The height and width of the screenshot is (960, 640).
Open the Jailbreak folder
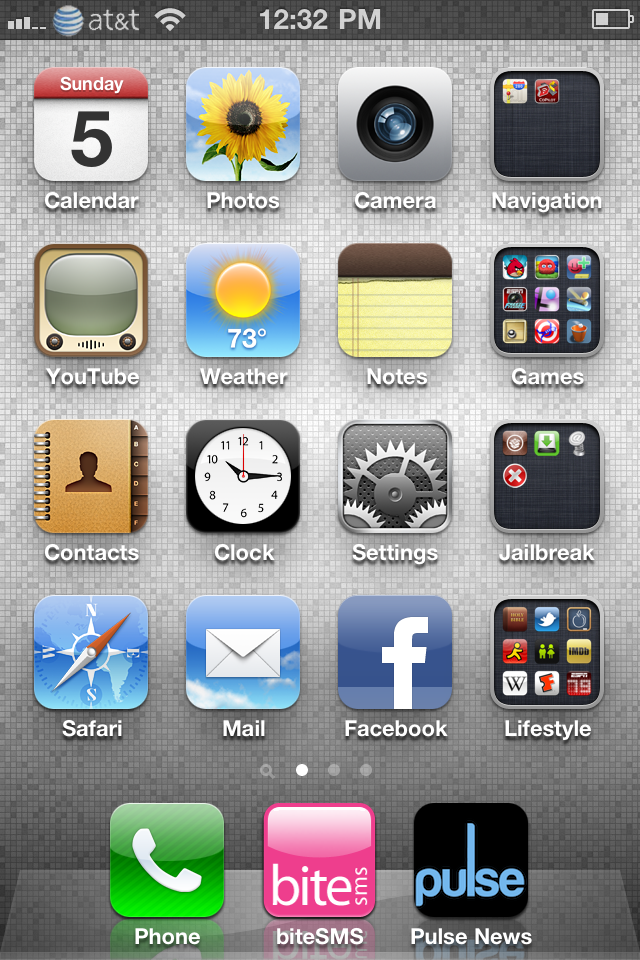point(547,476)
